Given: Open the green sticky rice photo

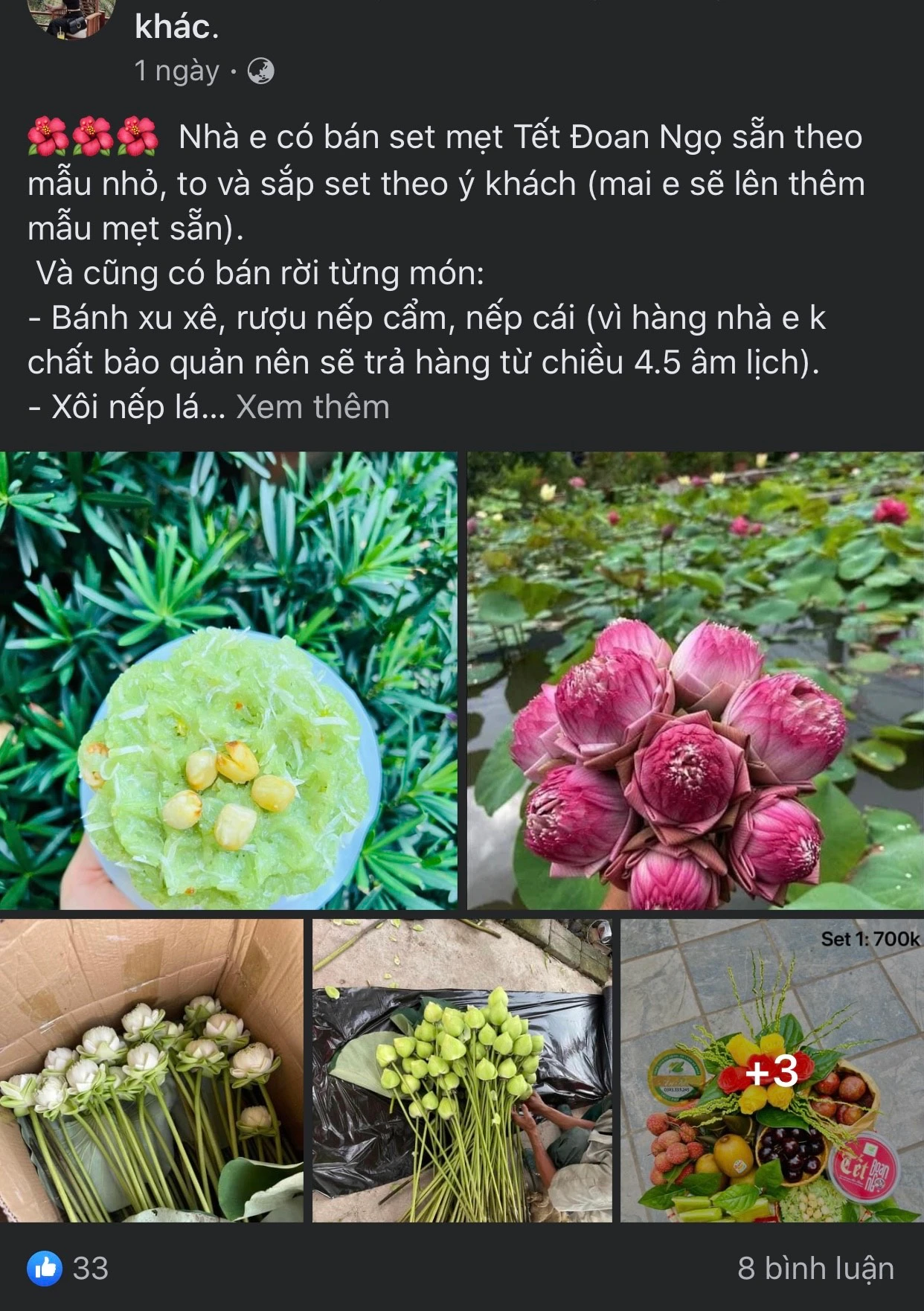Looking at the screenshot, I should [x=228, y=680].
